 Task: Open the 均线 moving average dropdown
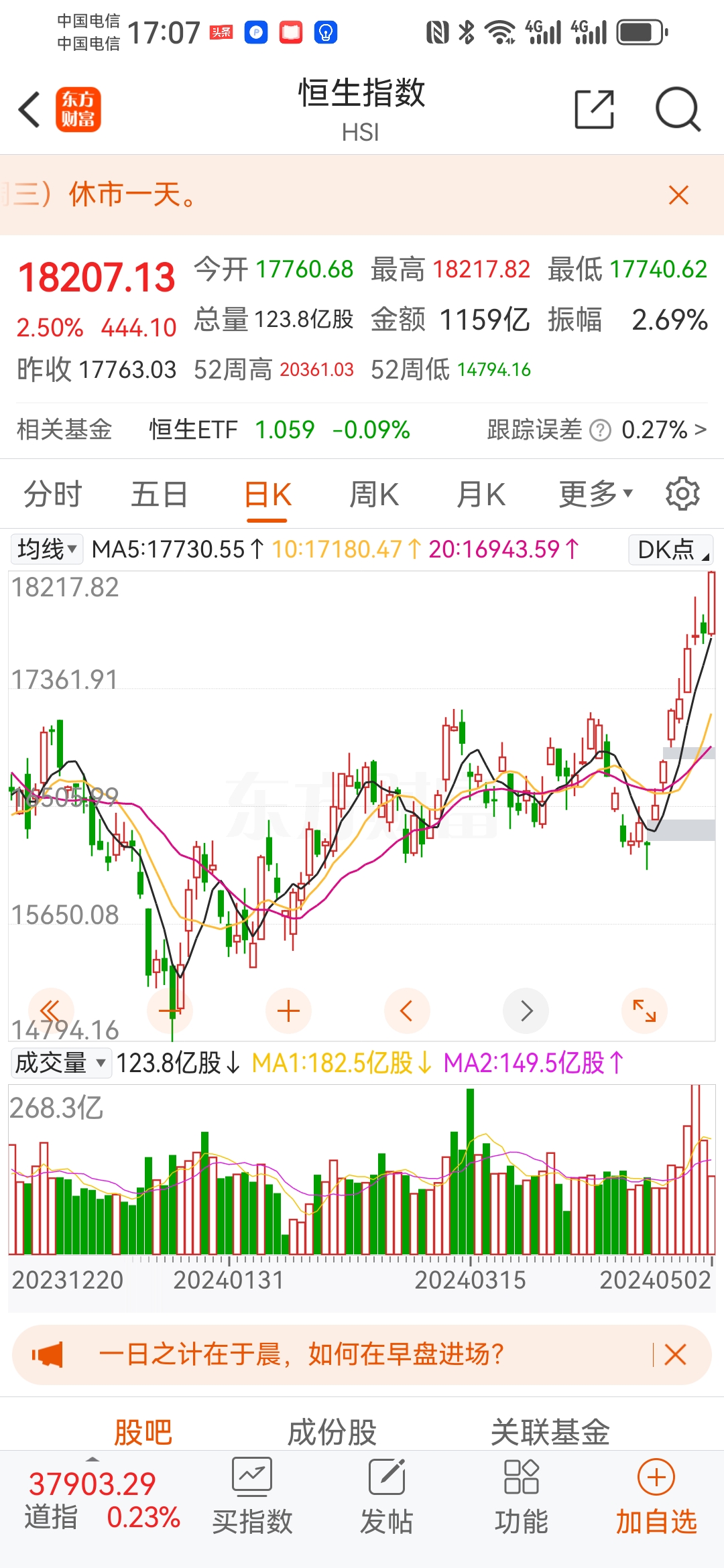(46, 549)
